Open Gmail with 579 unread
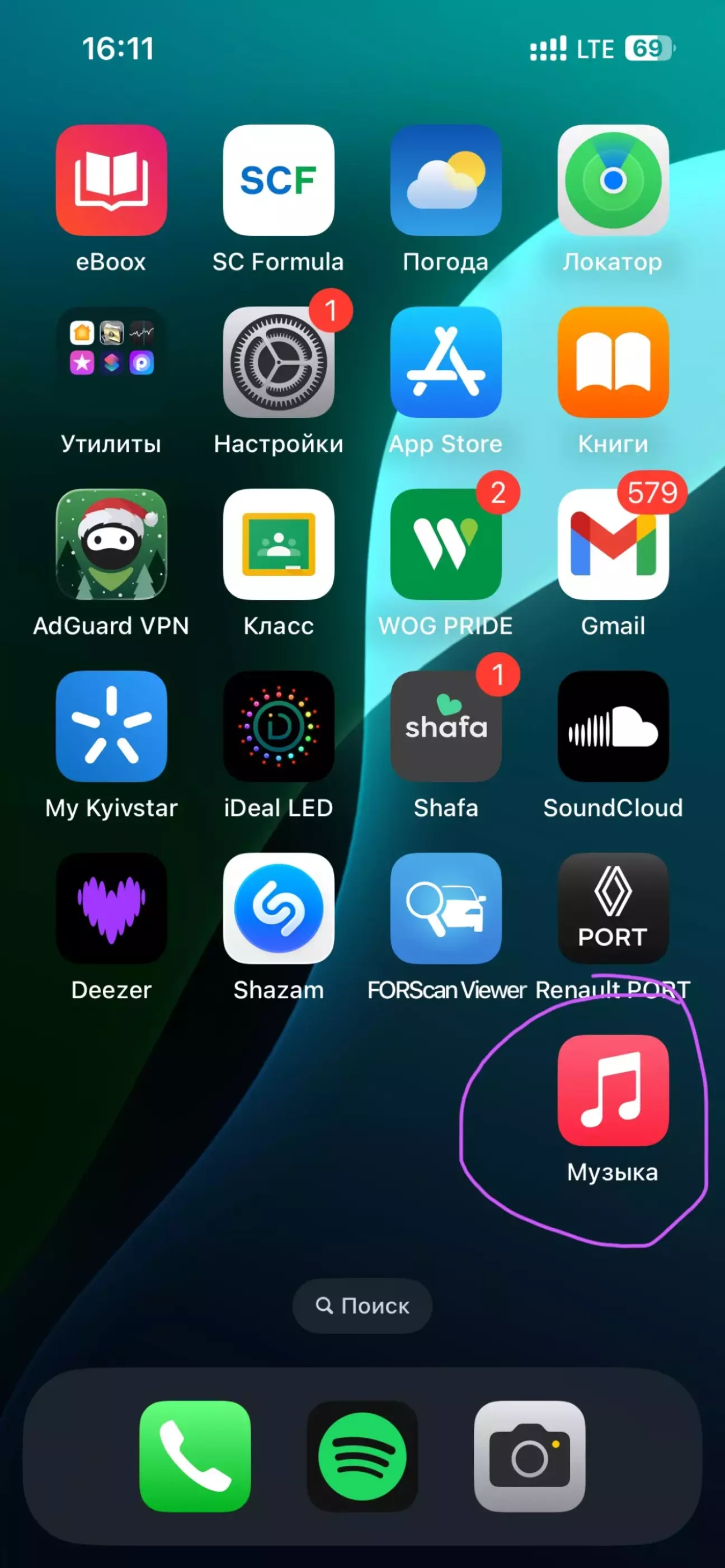Screen dimensions: 725x1568 (x=613, y=544)
